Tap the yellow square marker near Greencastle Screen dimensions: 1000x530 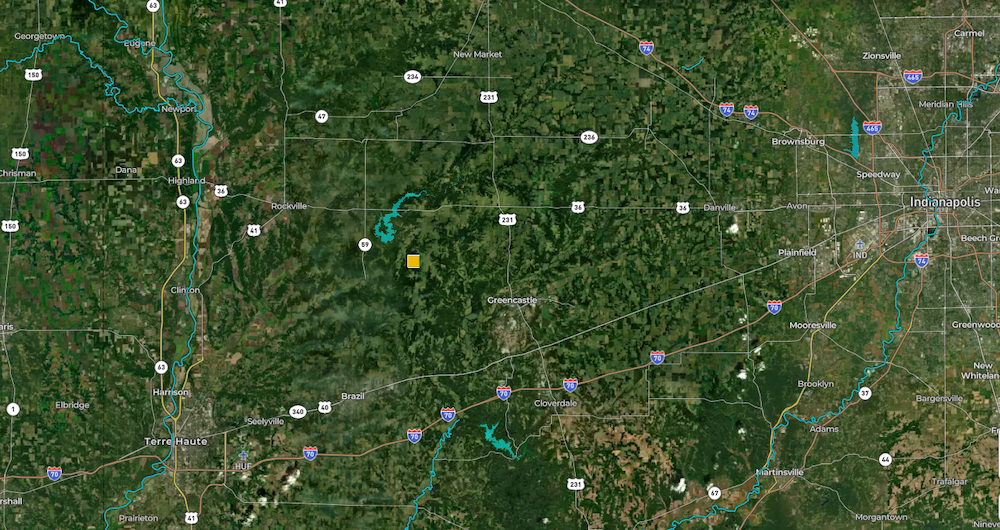tap(413, 262)
